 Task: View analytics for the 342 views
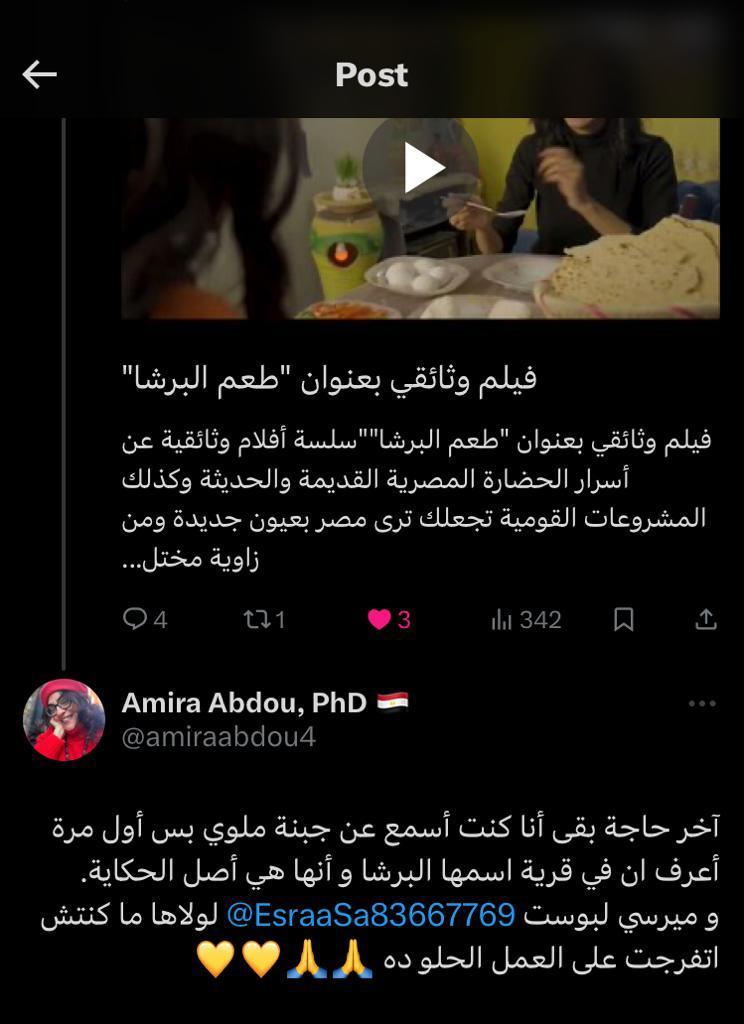pyautogui.click(x=526, y=620)
